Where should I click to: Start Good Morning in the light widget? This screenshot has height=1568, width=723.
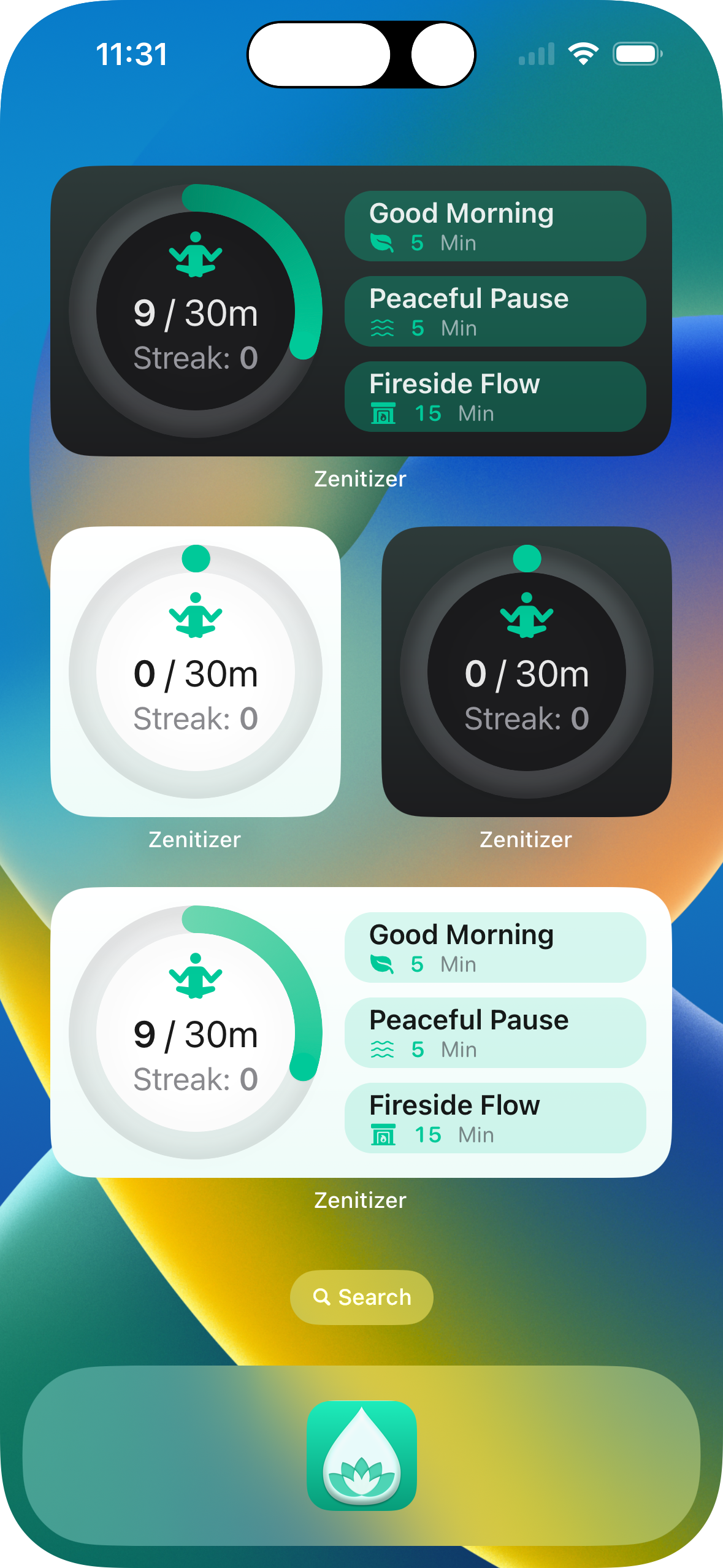(495, 948)
